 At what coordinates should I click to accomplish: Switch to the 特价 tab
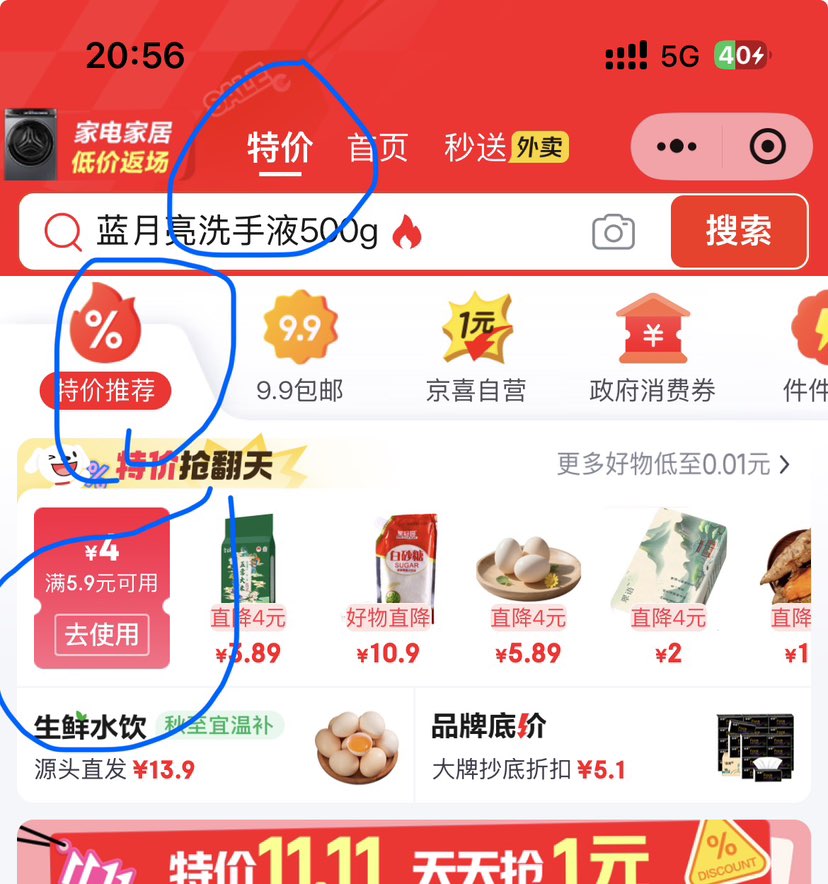click(x=281, y=146)
